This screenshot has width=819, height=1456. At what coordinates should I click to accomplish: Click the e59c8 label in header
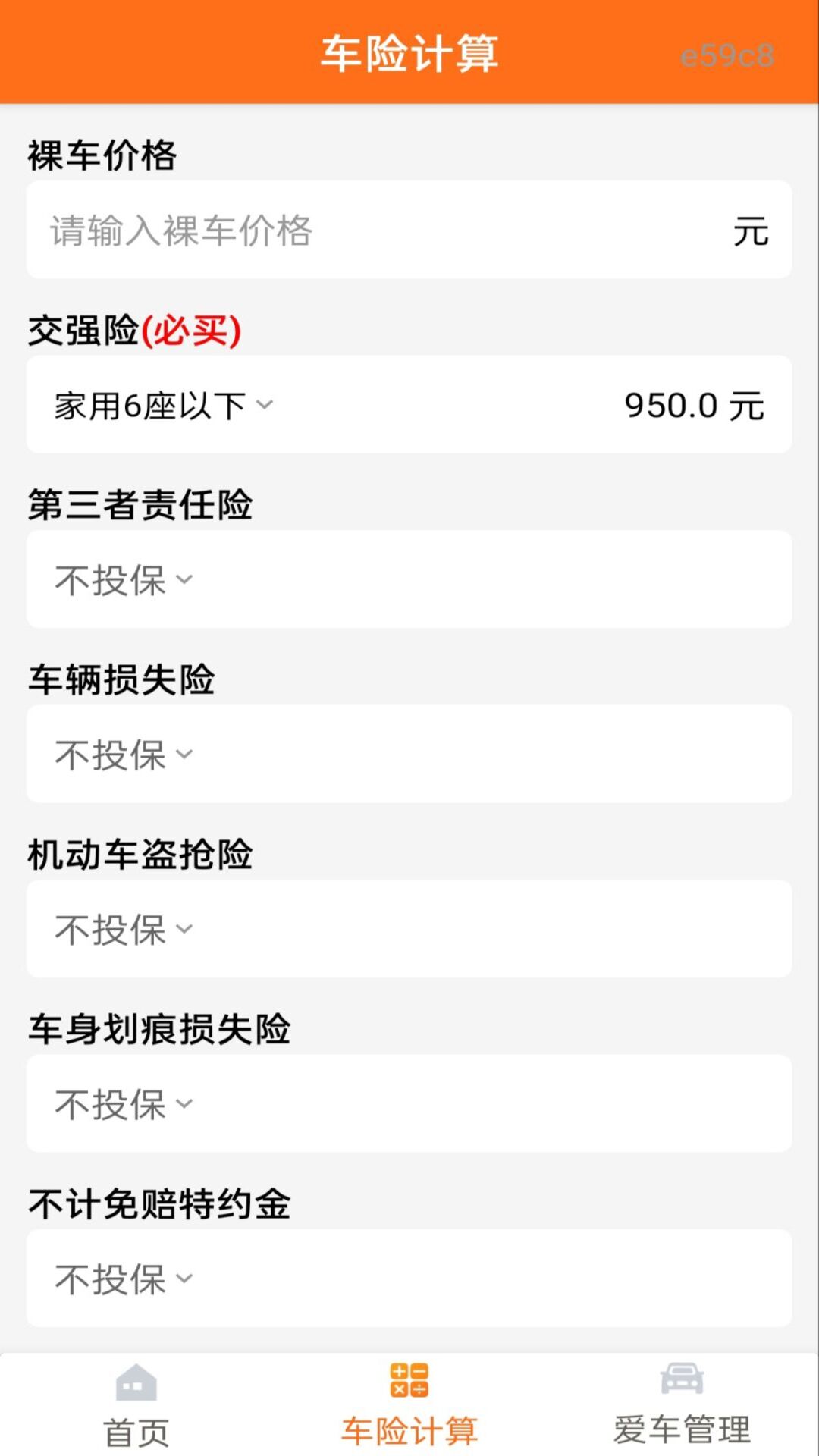coord(726,53)
